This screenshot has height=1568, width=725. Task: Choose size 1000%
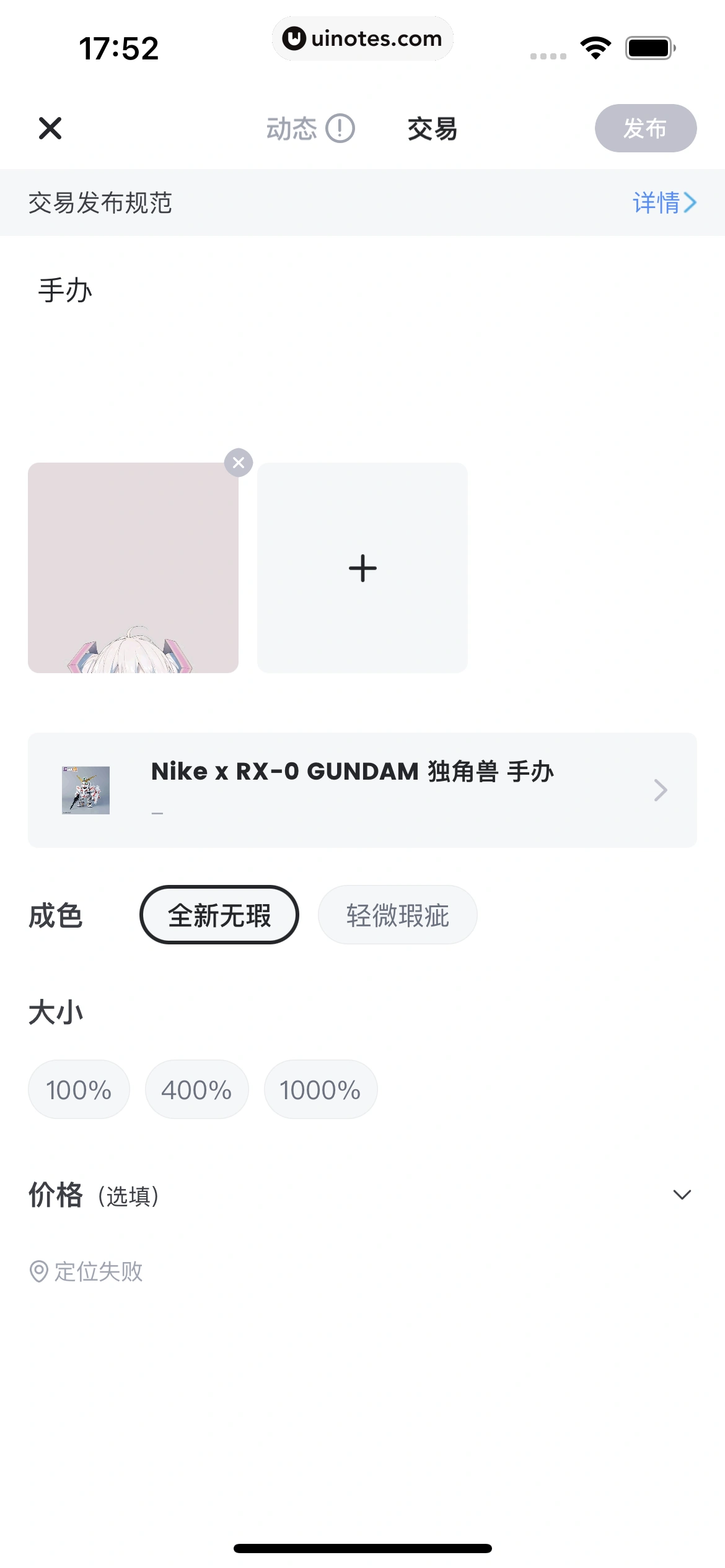pyautogui.click(x=320, y=1089)
